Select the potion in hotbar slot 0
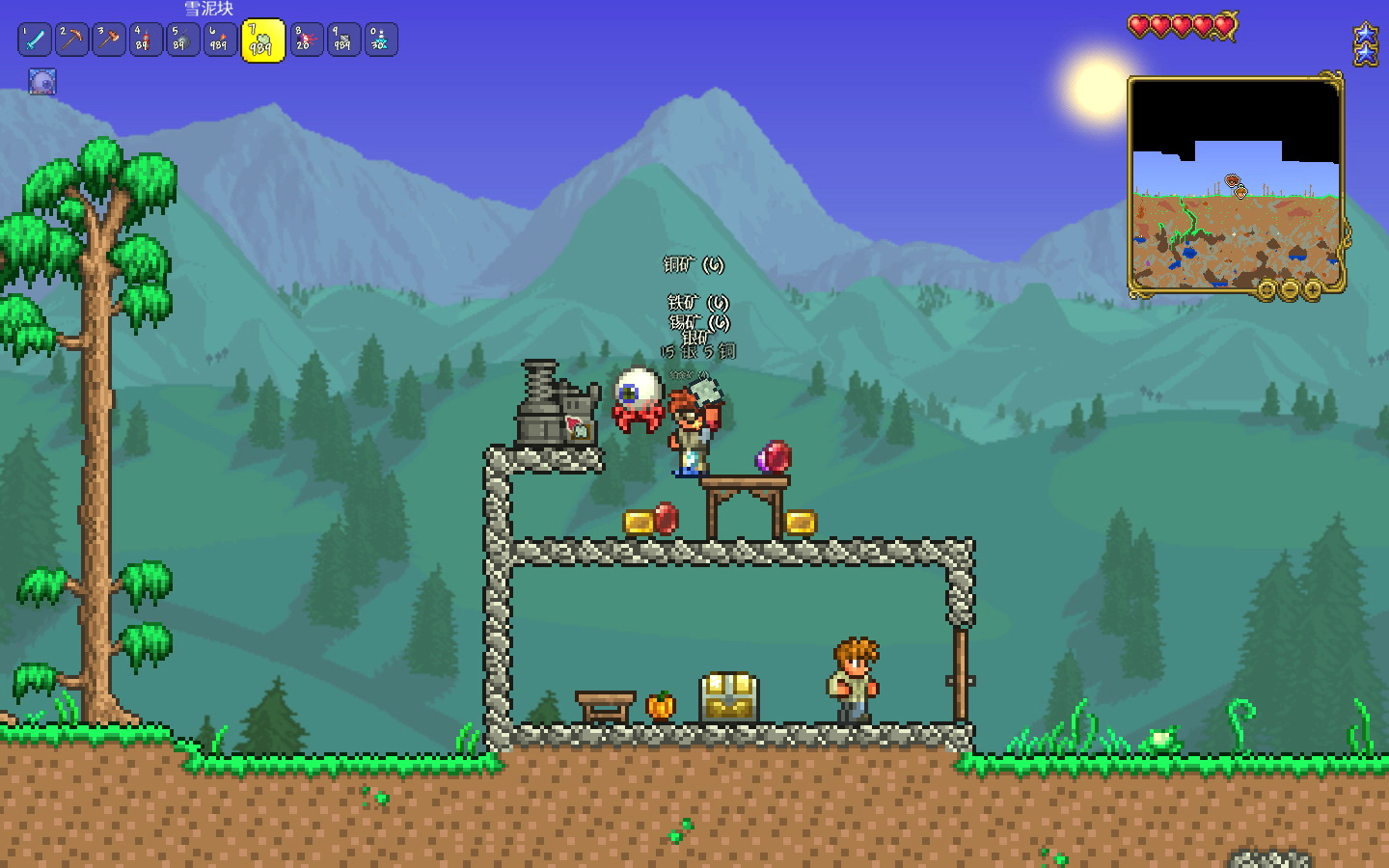1389x868 pixels. click(x=381, y=41)
